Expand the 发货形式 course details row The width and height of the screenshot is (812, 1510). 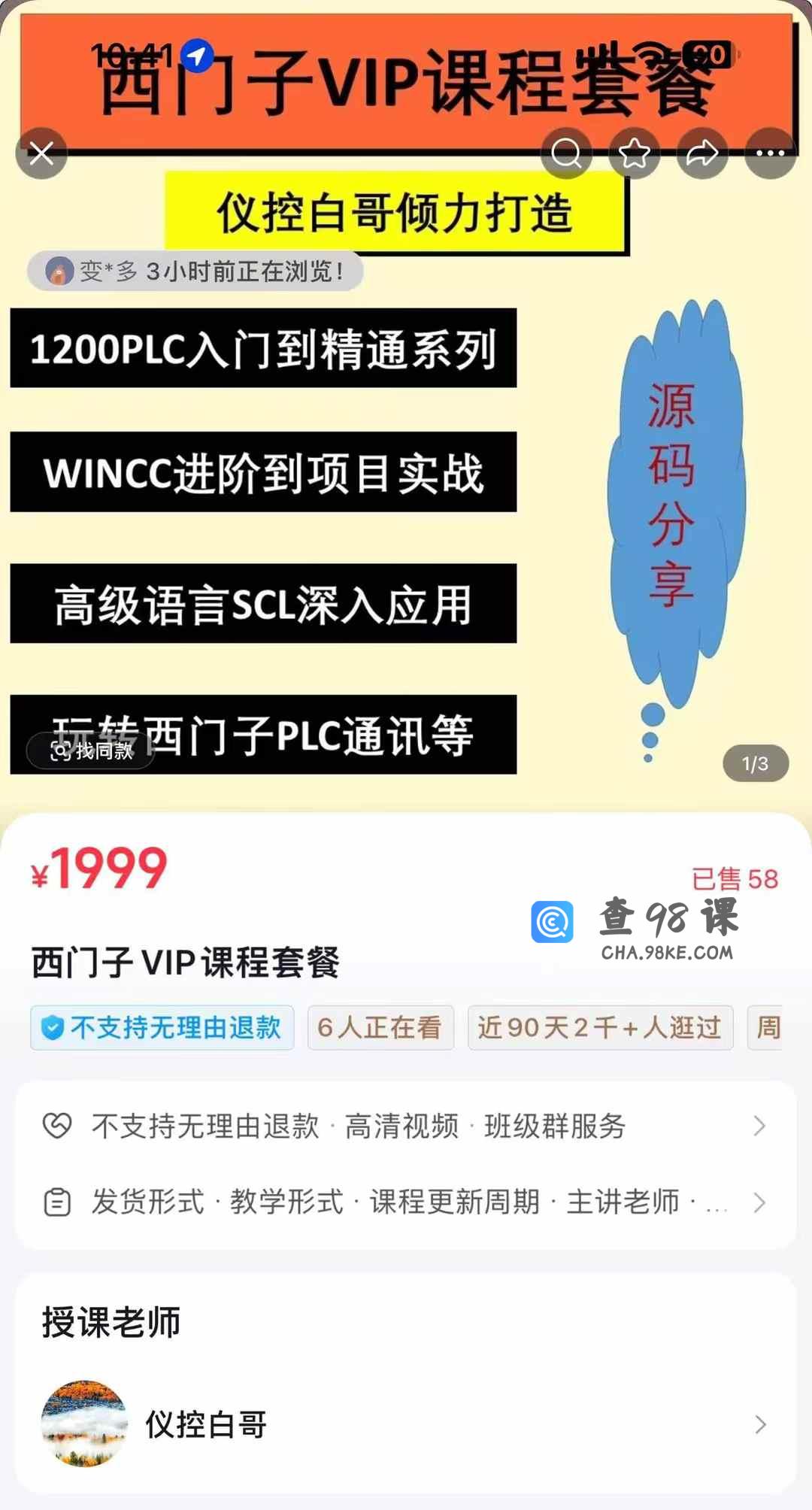point(406,1202)
